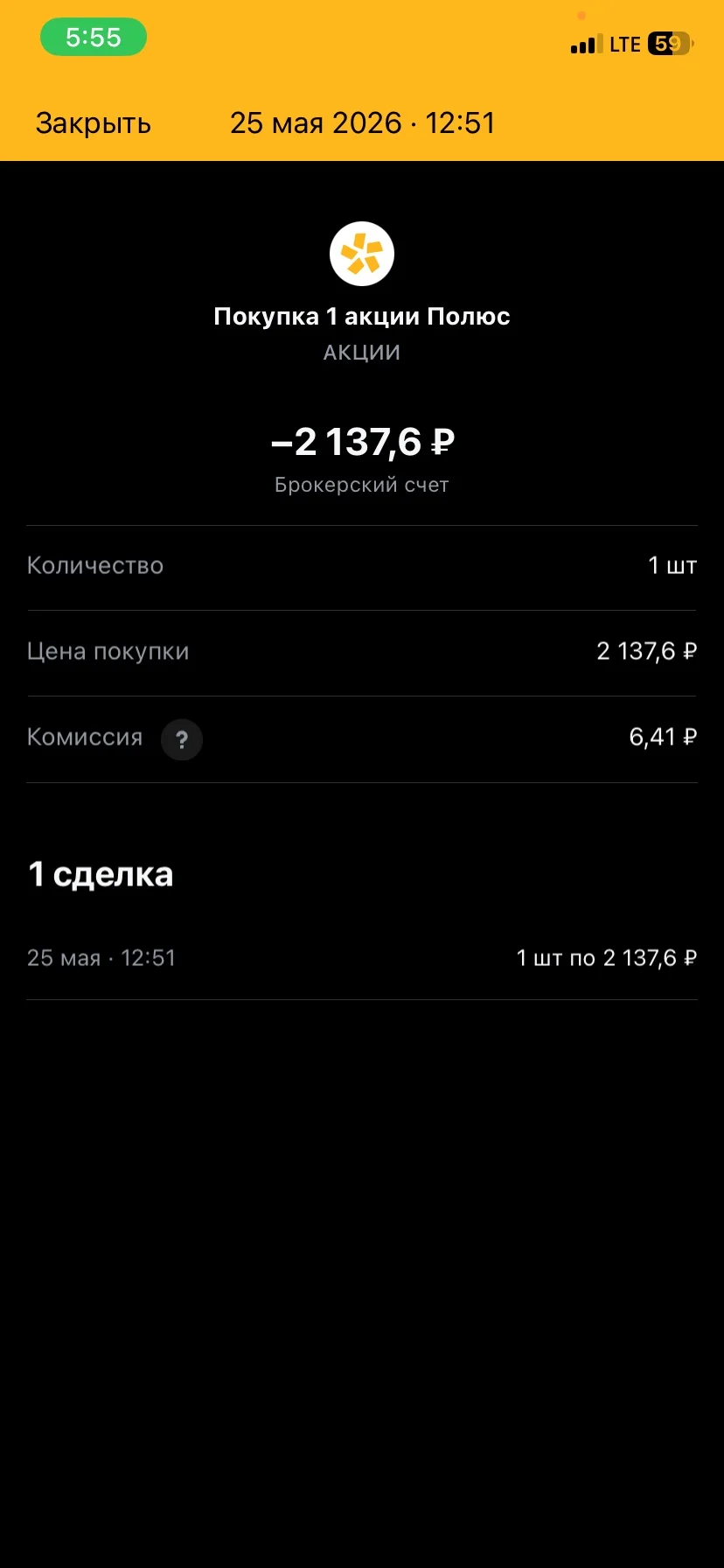The width and height of the screenshot is (724, 1568).
Task: Open the Полюс stock logo
Action: [362, 254]
